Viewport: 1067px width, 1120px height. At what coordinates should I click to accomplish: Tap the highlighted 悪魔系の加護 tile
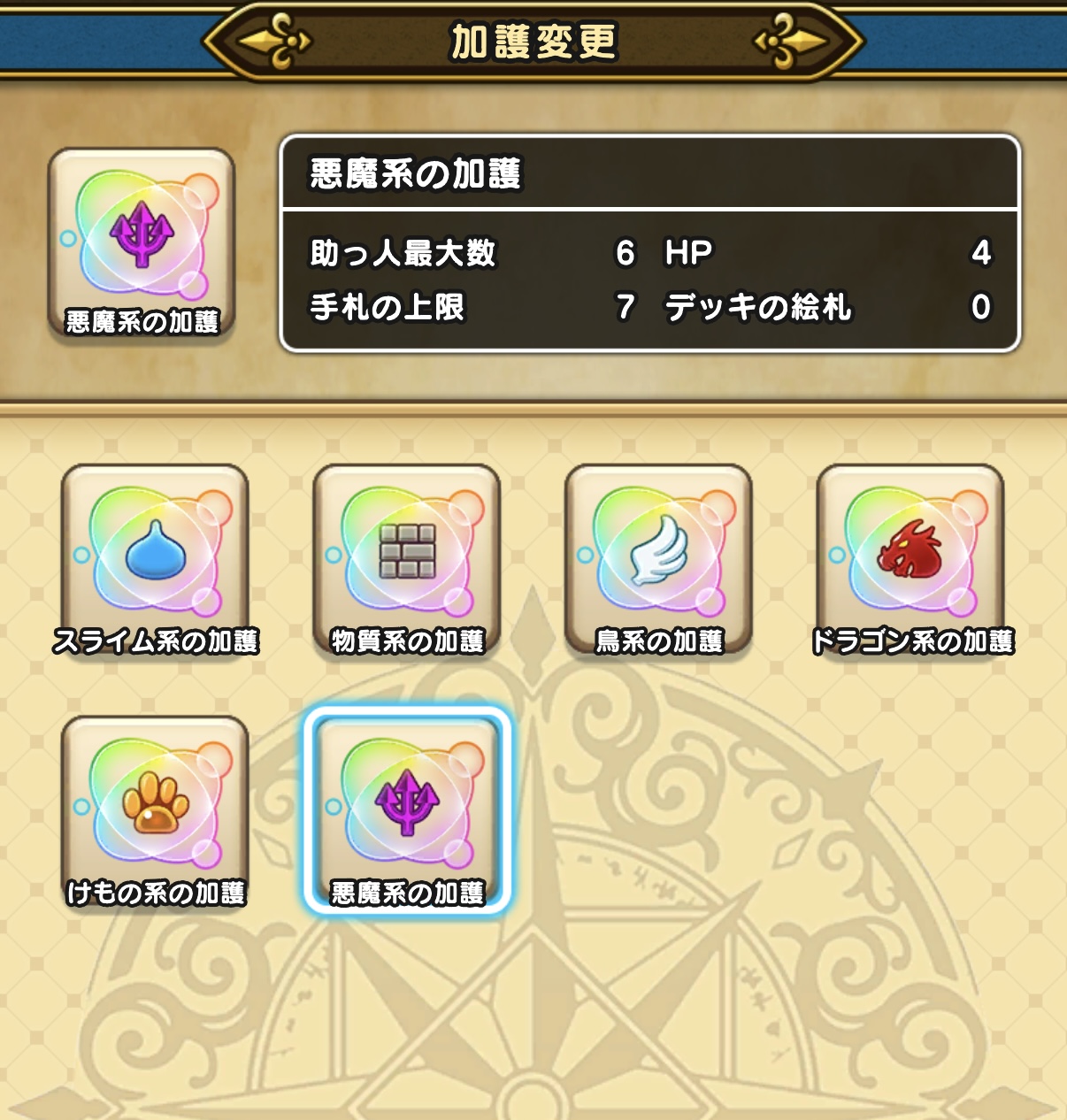407,809
